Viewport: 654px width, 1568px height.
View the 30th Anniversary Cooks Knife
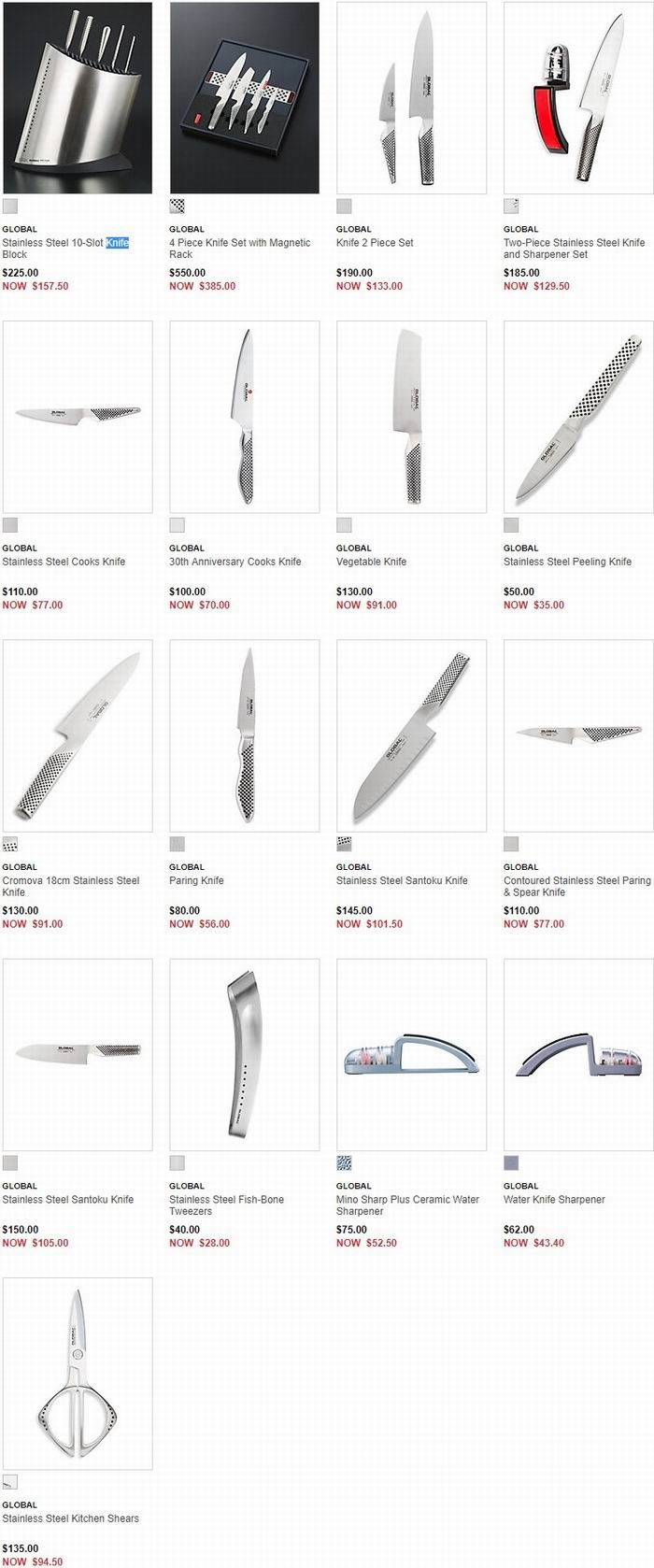[x=244, y=417]
